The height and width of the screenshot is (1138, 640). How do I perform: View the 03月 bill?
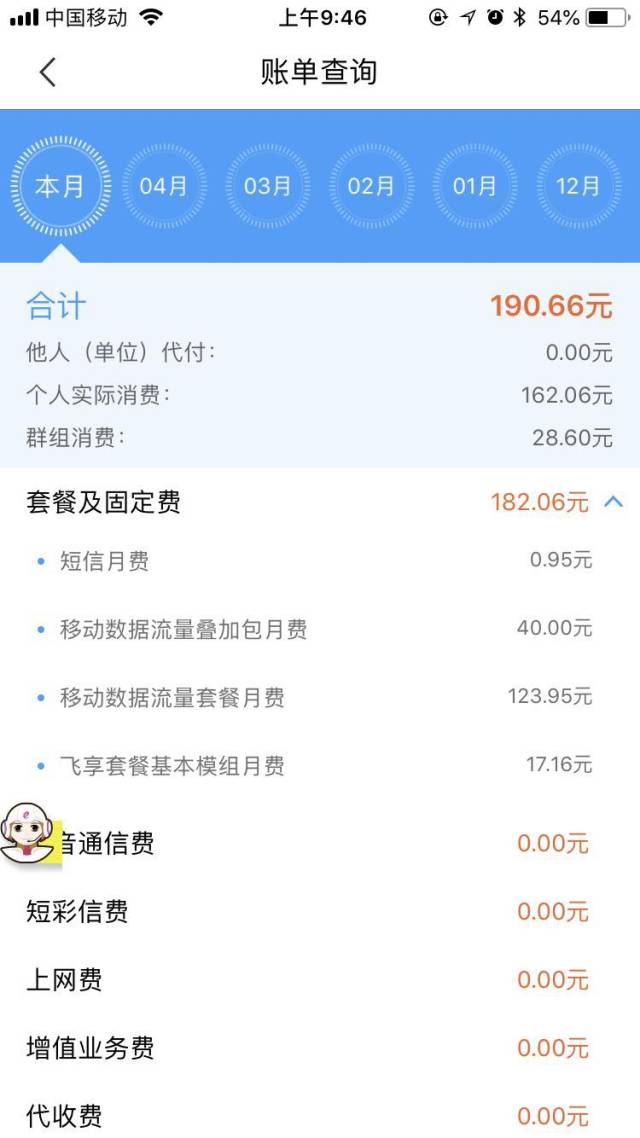[x=268, y=186]
